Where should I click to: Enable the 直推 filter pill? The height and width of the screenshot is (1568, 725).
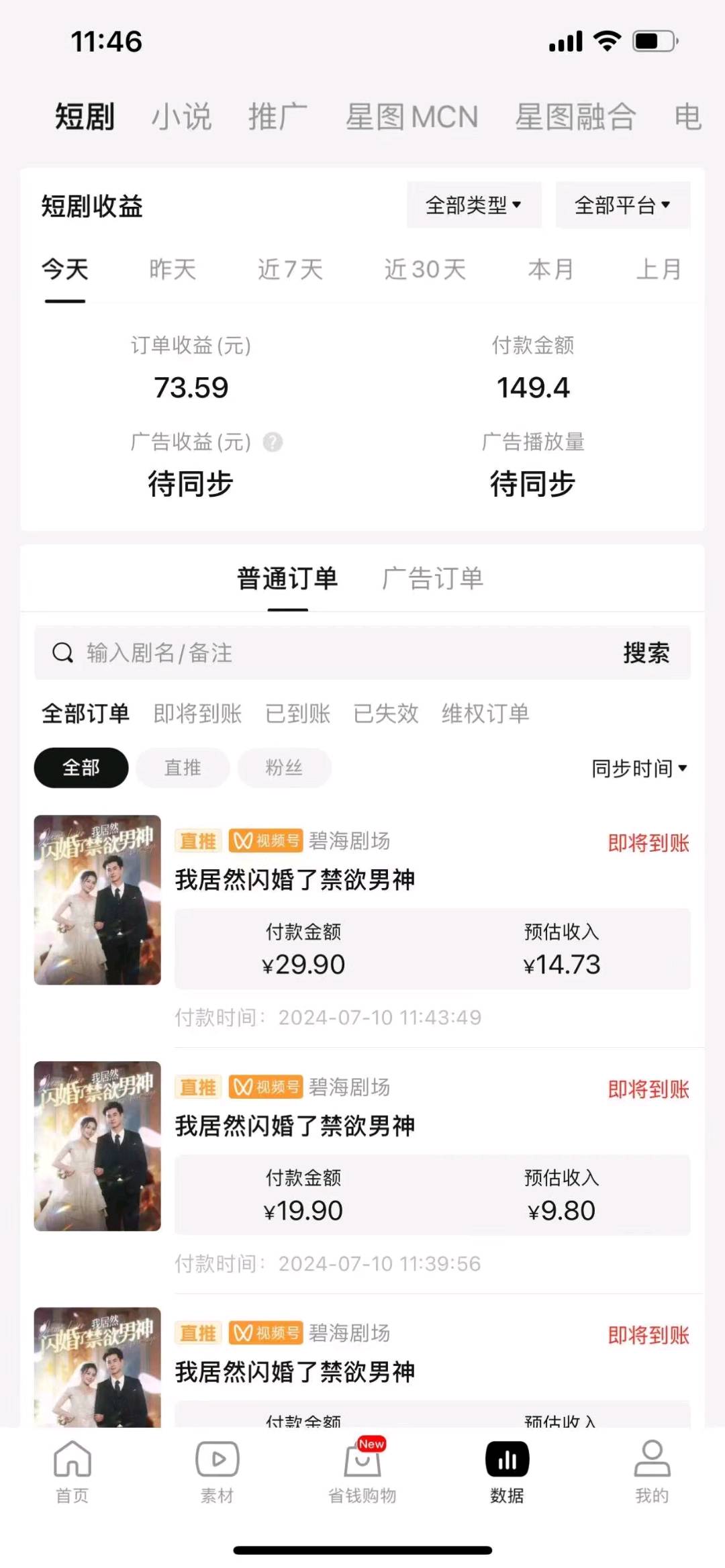182,767
